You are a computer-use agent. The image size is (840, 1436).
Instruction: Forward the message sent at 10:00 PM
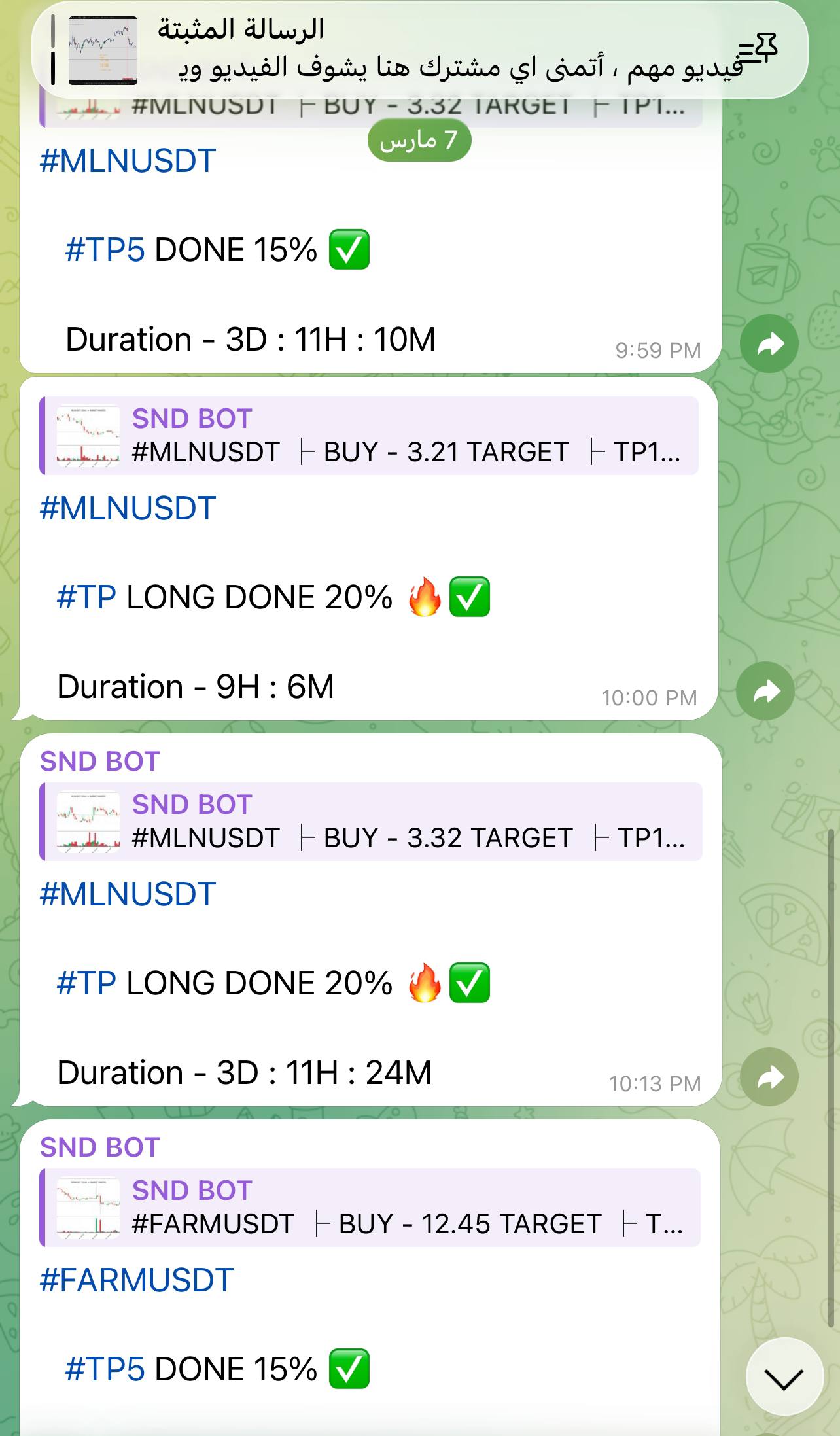click(765, 691)
